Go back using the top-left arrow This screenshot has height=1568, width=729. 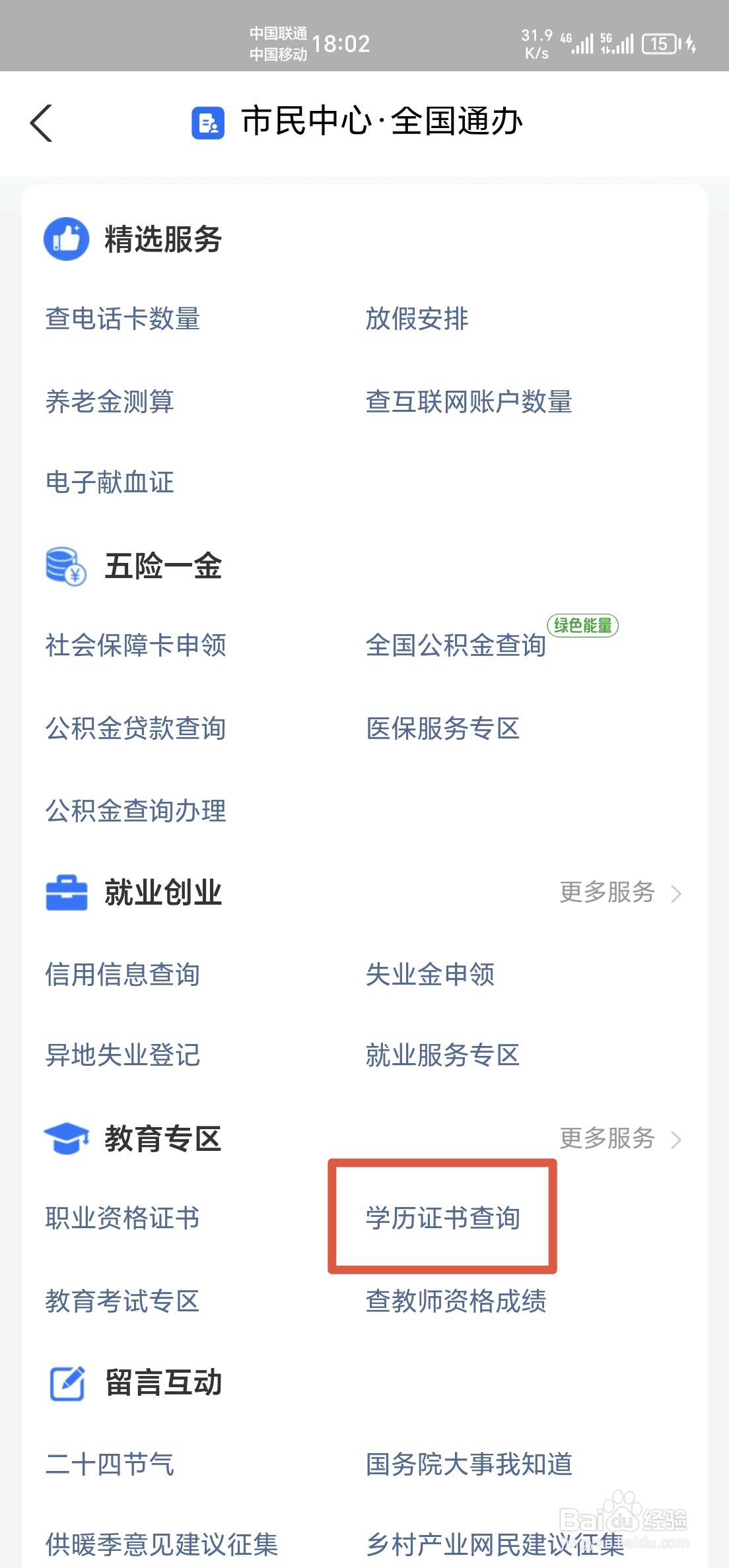click(41, 123)
